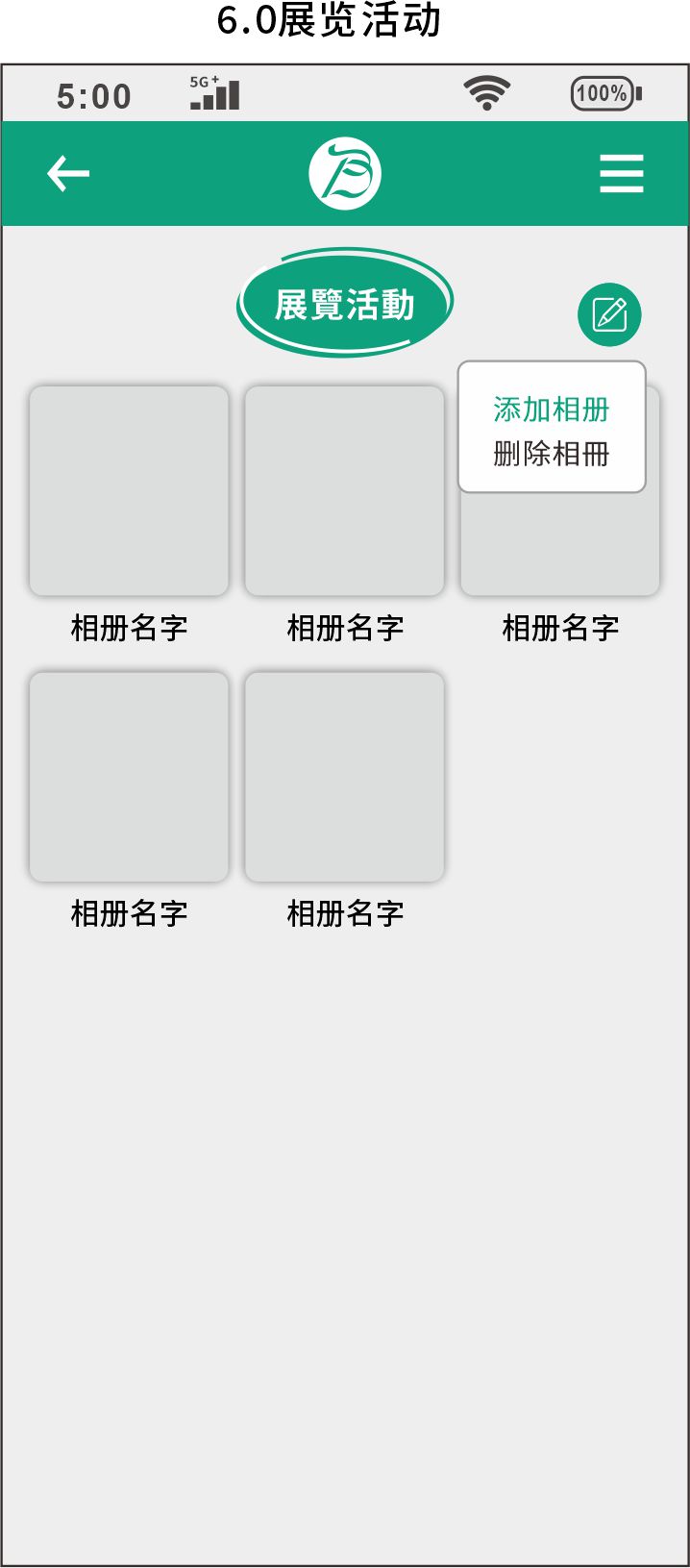The image size is (690, 1568).
Task: Open the first album tile in the grid
Action: coord(129,490)
